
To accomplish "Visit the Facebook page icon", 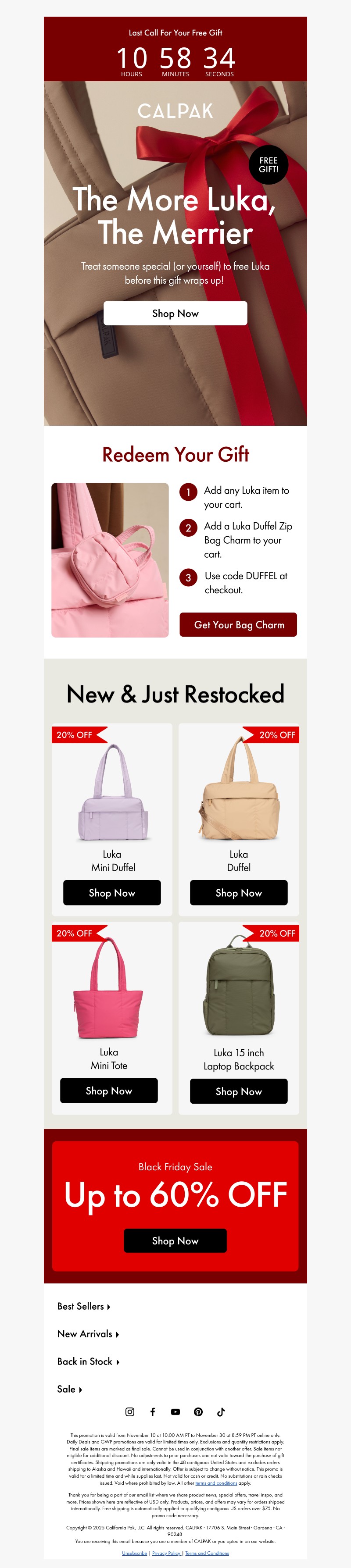I will click(x=152, y=1411).
